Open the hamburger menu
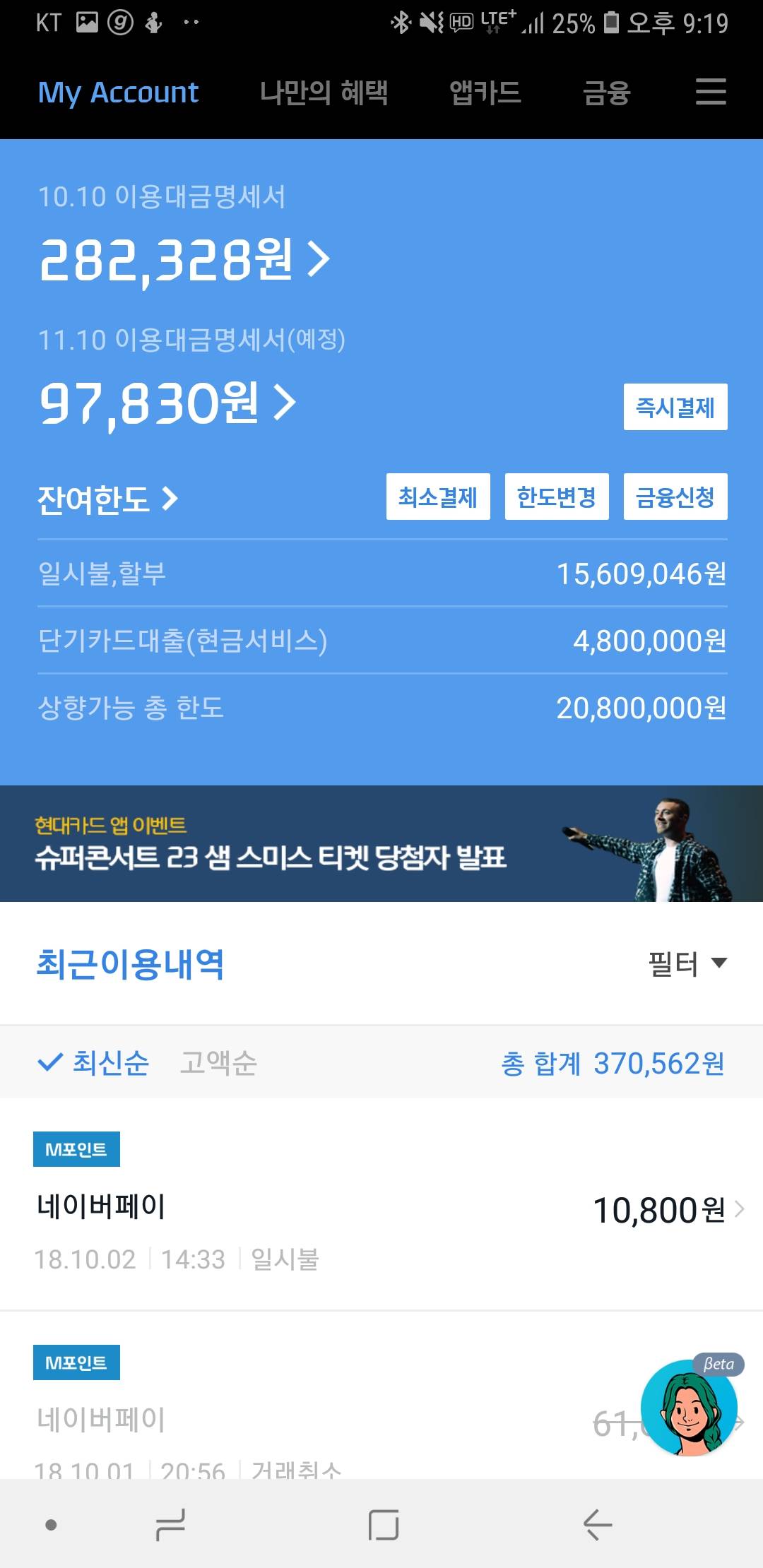 (711, 92)
